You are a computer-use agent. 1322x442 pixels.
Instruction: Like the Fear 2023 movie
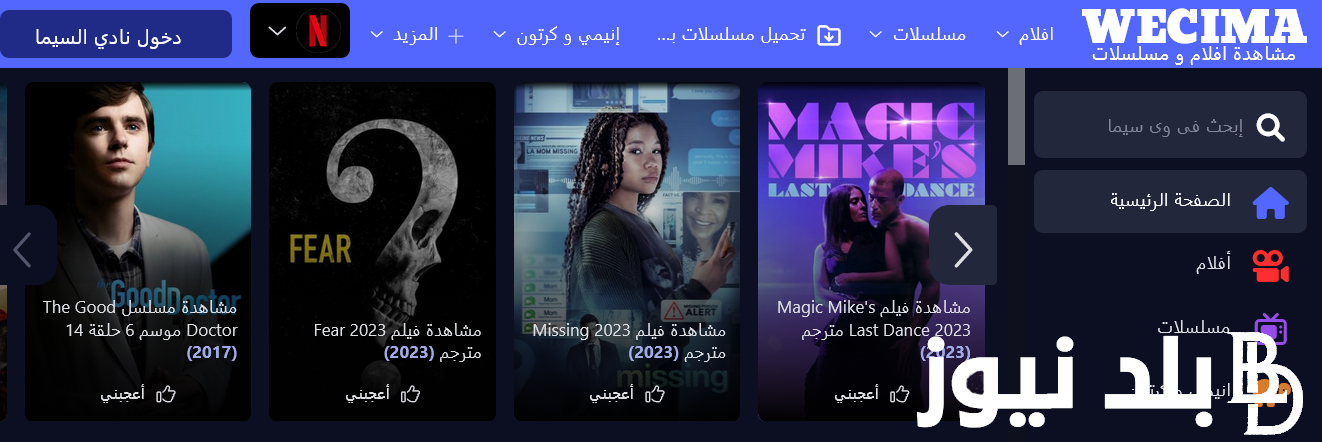pyautogui.click(x=382, y=394)
